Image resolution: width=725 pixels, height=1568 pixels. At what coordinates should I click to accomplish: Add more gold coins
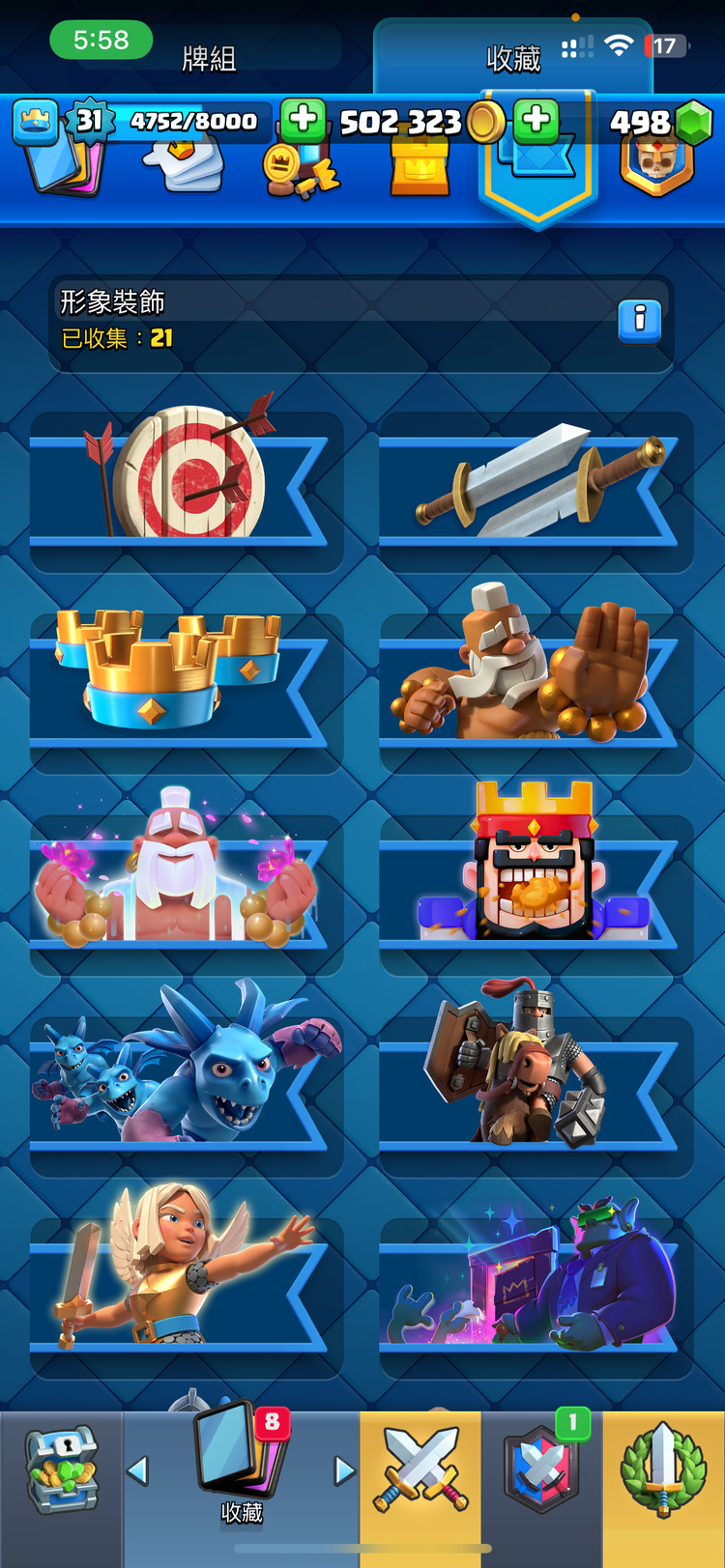point(304,120)
